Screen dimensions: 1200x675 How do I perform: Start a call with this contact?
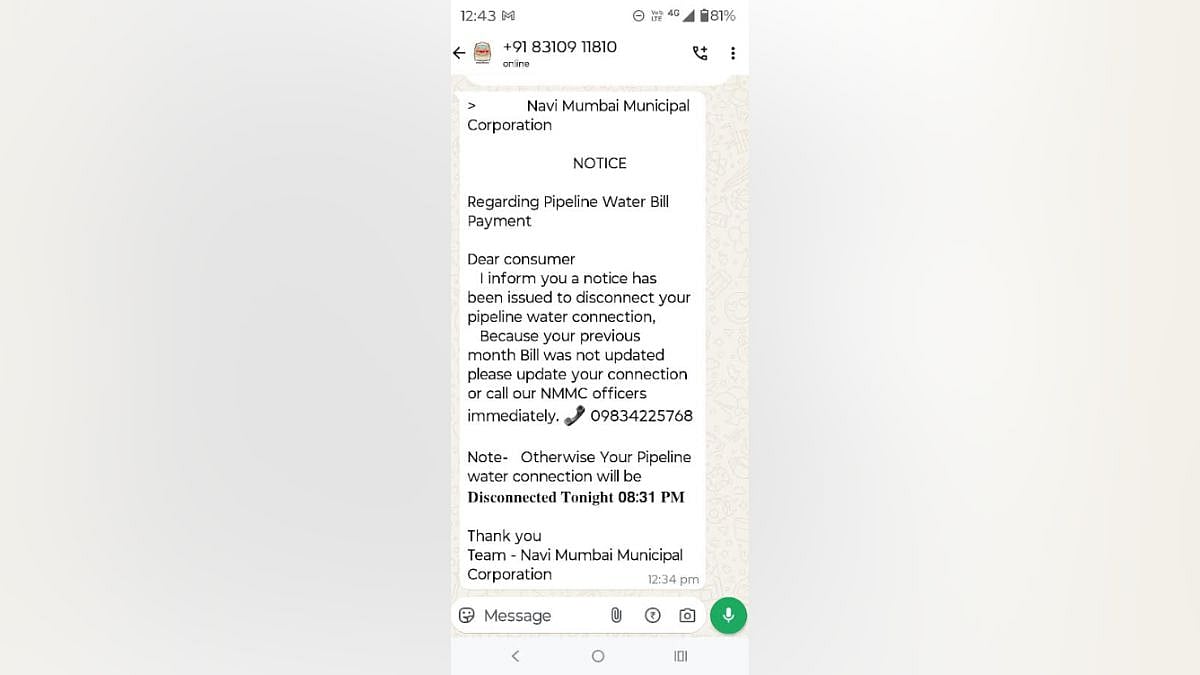(700, 54)
